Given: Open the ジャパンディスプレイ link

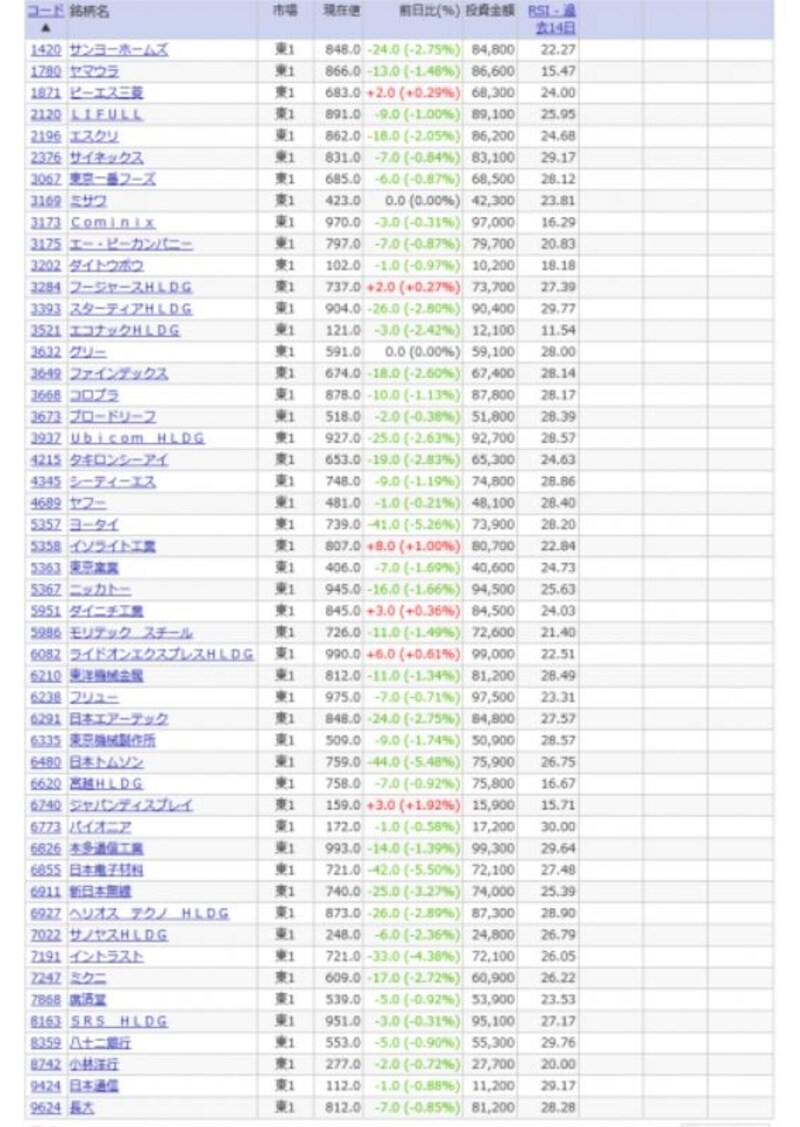Looking at the screenshot, I should tap(130, 805).
